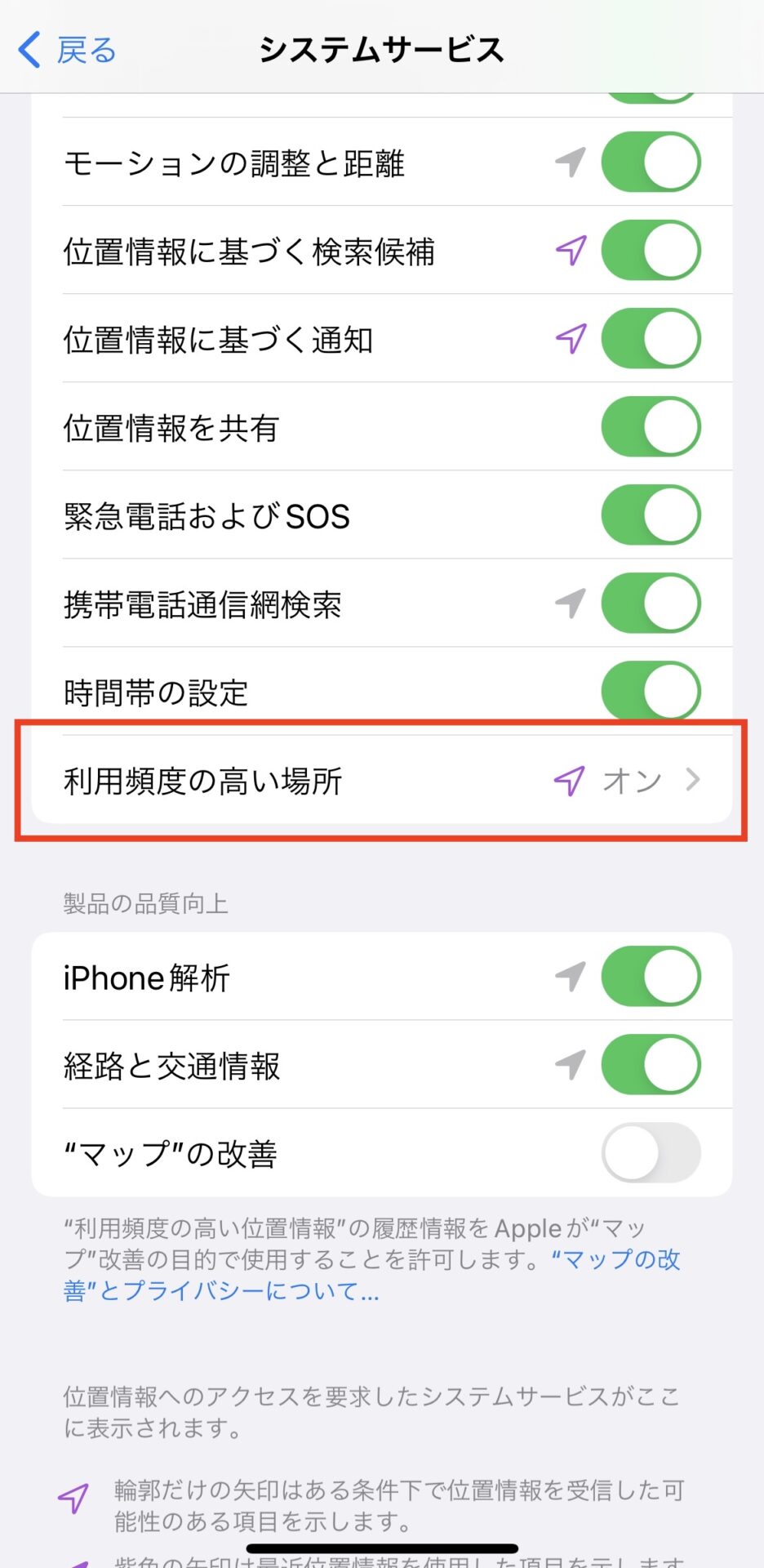Open マップの改善とプライバシーについて link
The width and height of the screenshot is (764, 1568).
tap(372, 1276)
